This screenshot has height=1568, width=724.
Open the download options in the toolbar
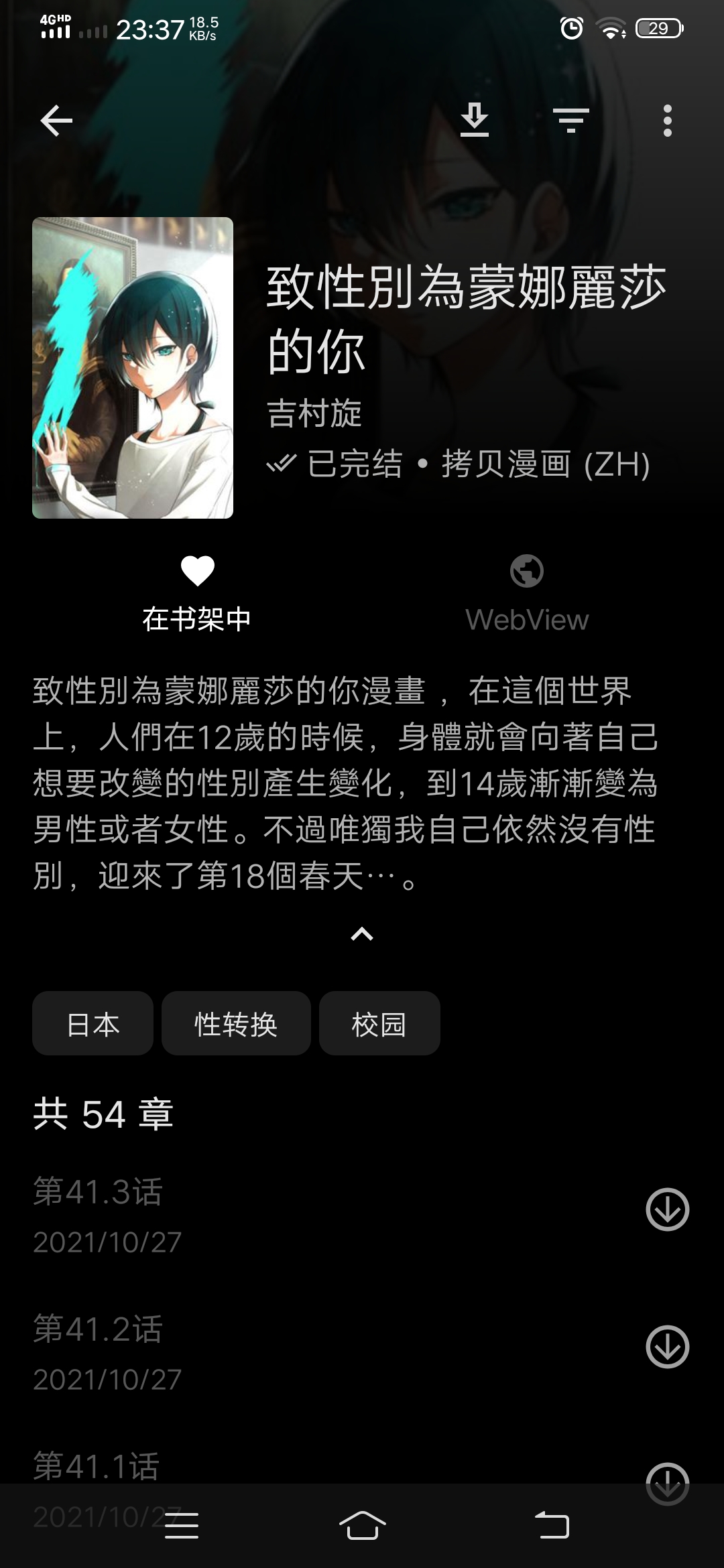pos(475,121)
